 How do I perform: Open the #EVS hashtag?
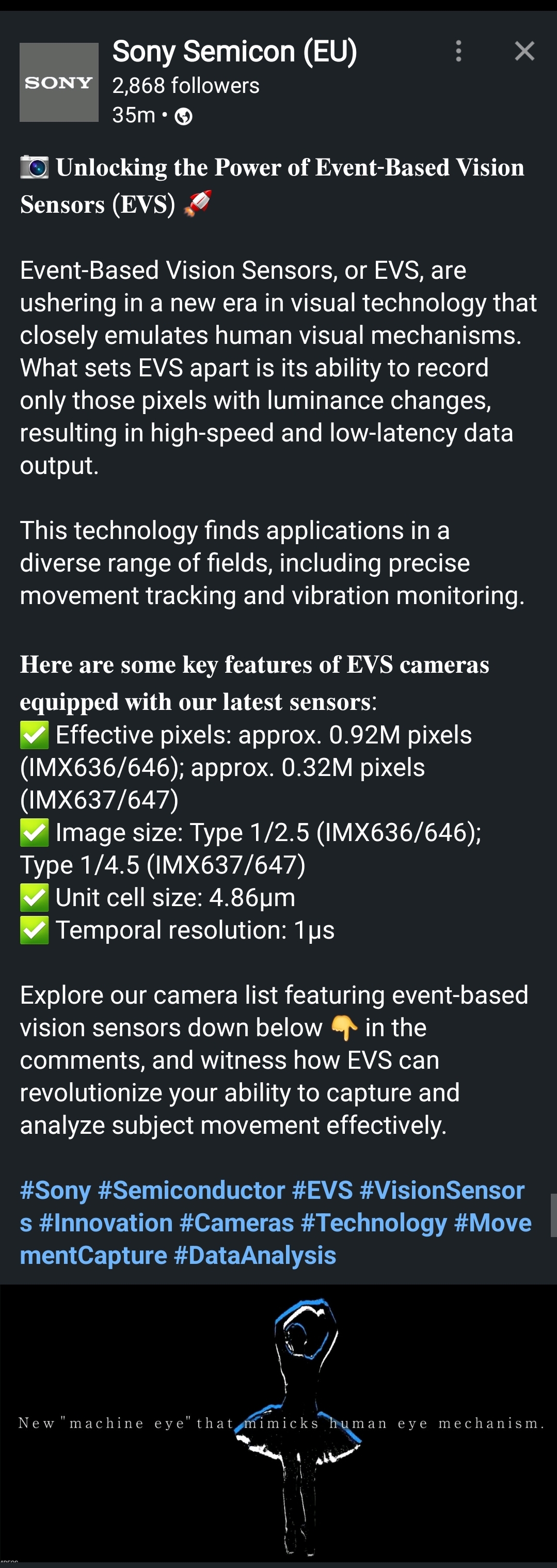(322, 1190)
